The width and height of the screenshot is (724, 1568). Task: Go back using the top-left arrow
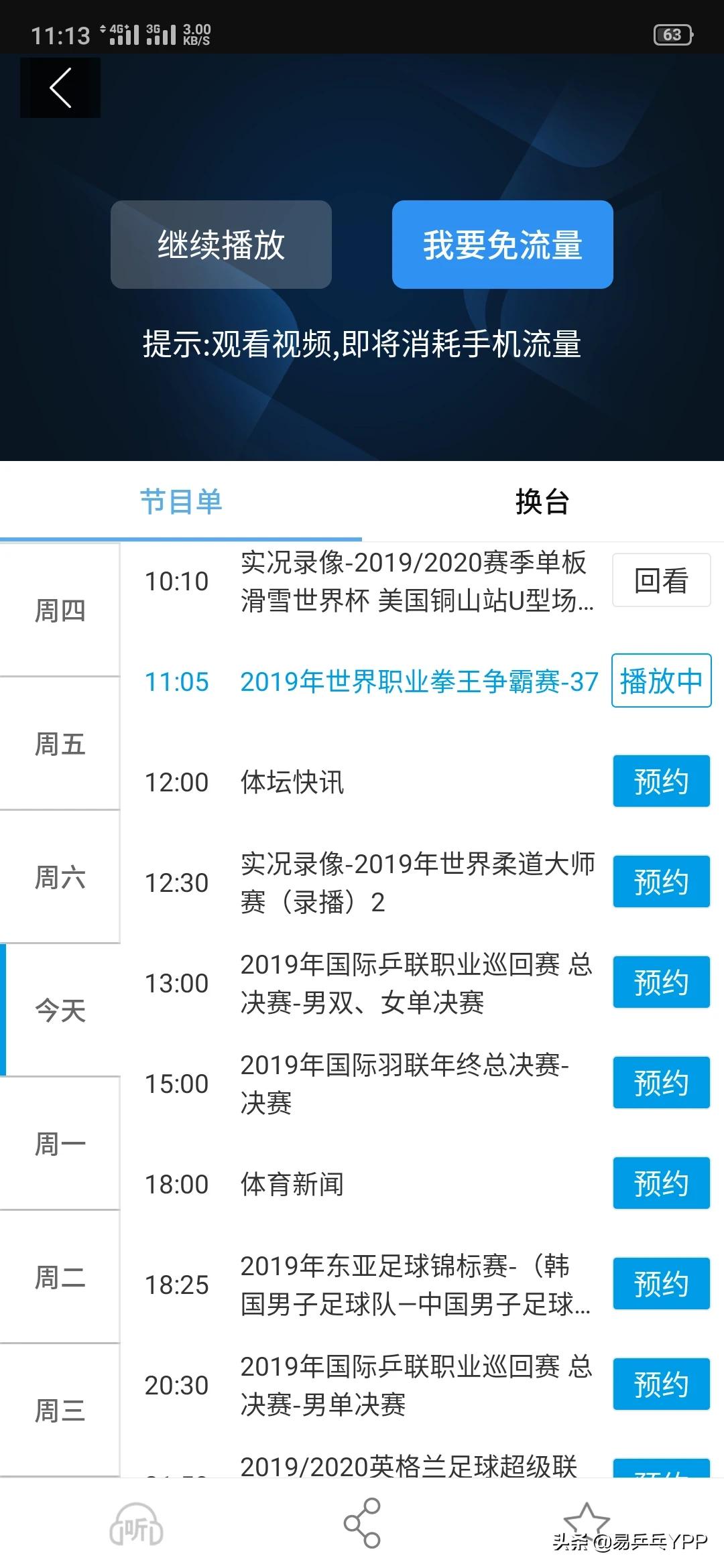pos(60,88)
